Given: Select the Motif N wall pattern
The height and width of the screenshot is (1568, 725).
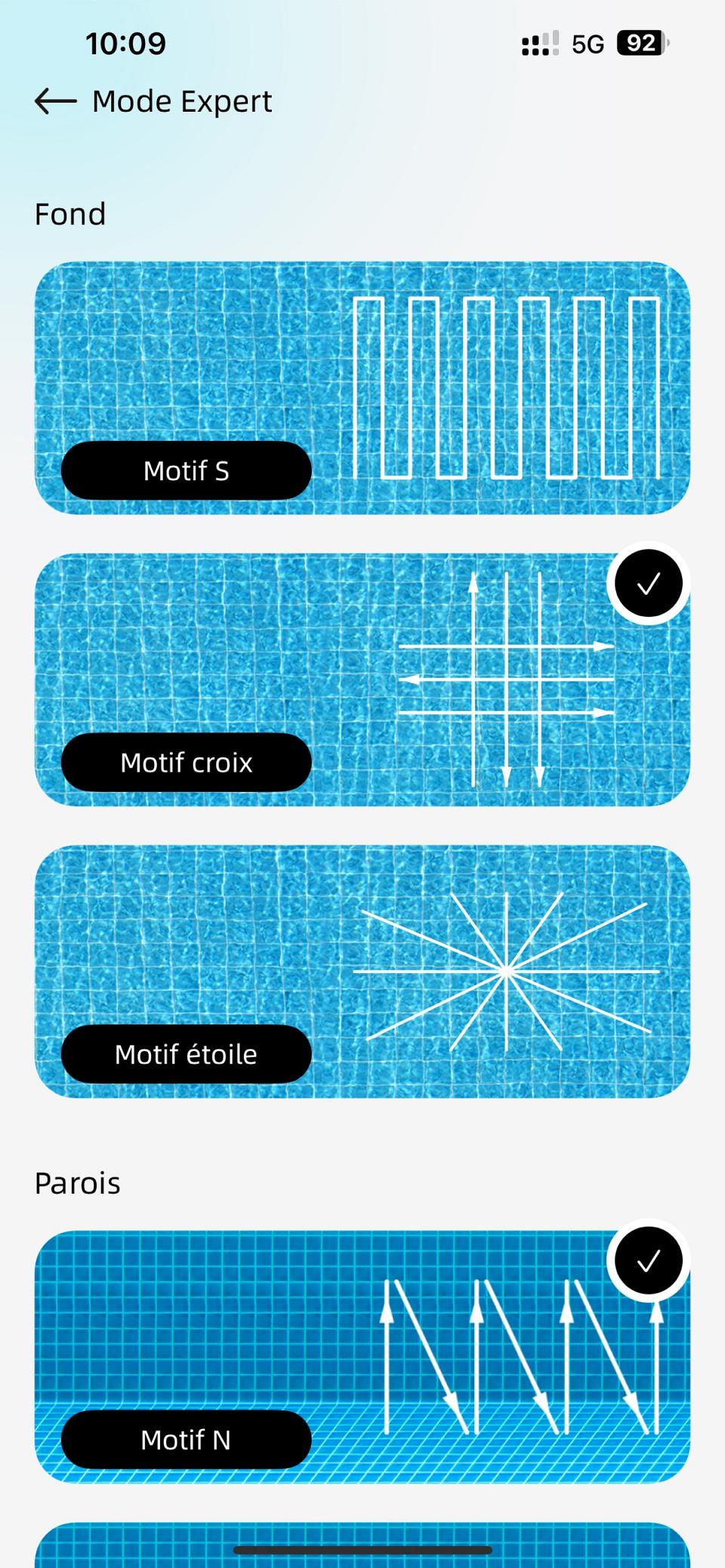Looking at the screenshot, I should [x=362, y=1357].
